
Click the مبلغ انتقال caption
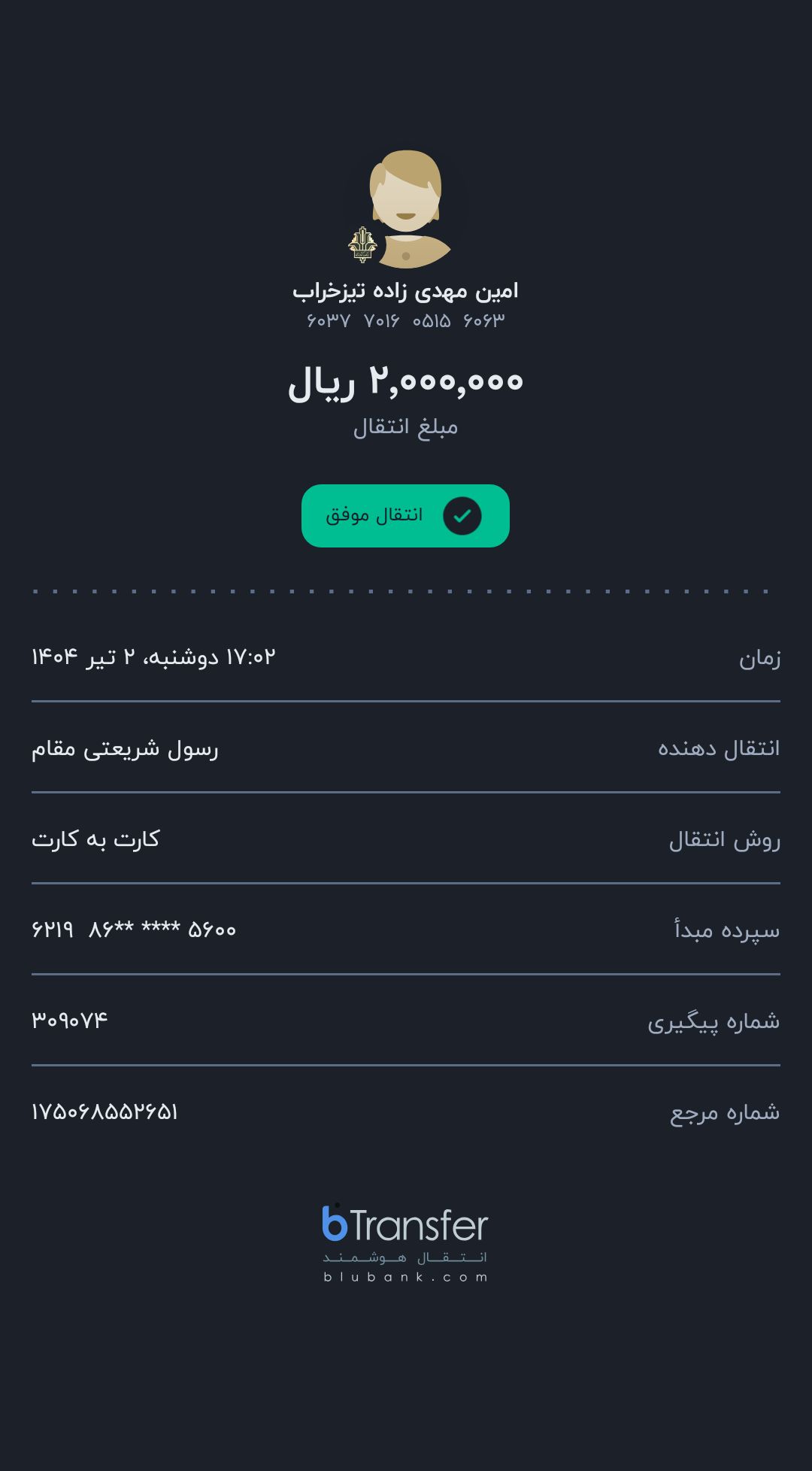tap(406, 426)
